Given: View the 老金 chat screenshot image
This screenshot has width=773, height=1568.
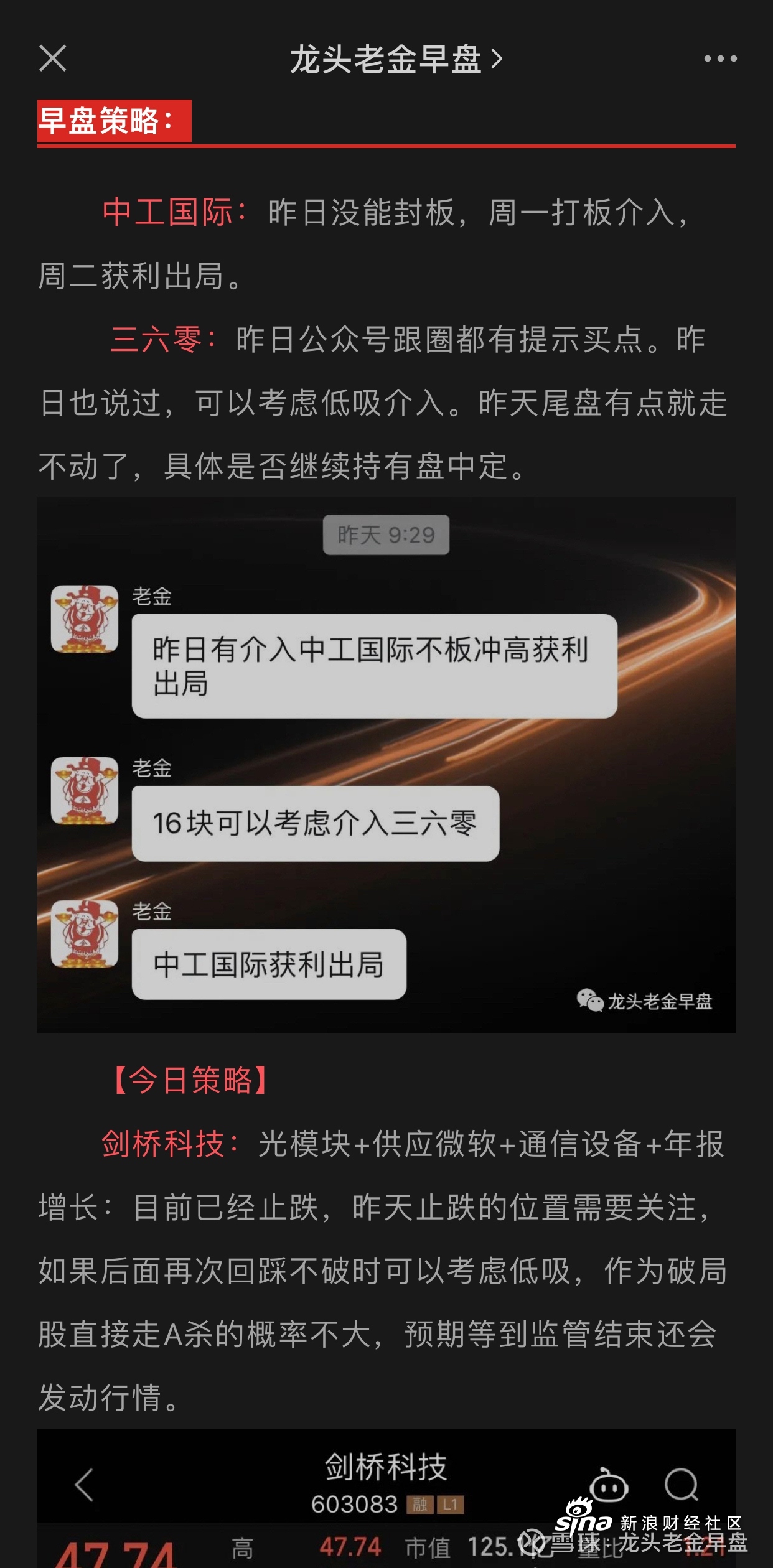Looking at the screenshot, I should coord(386,764).
